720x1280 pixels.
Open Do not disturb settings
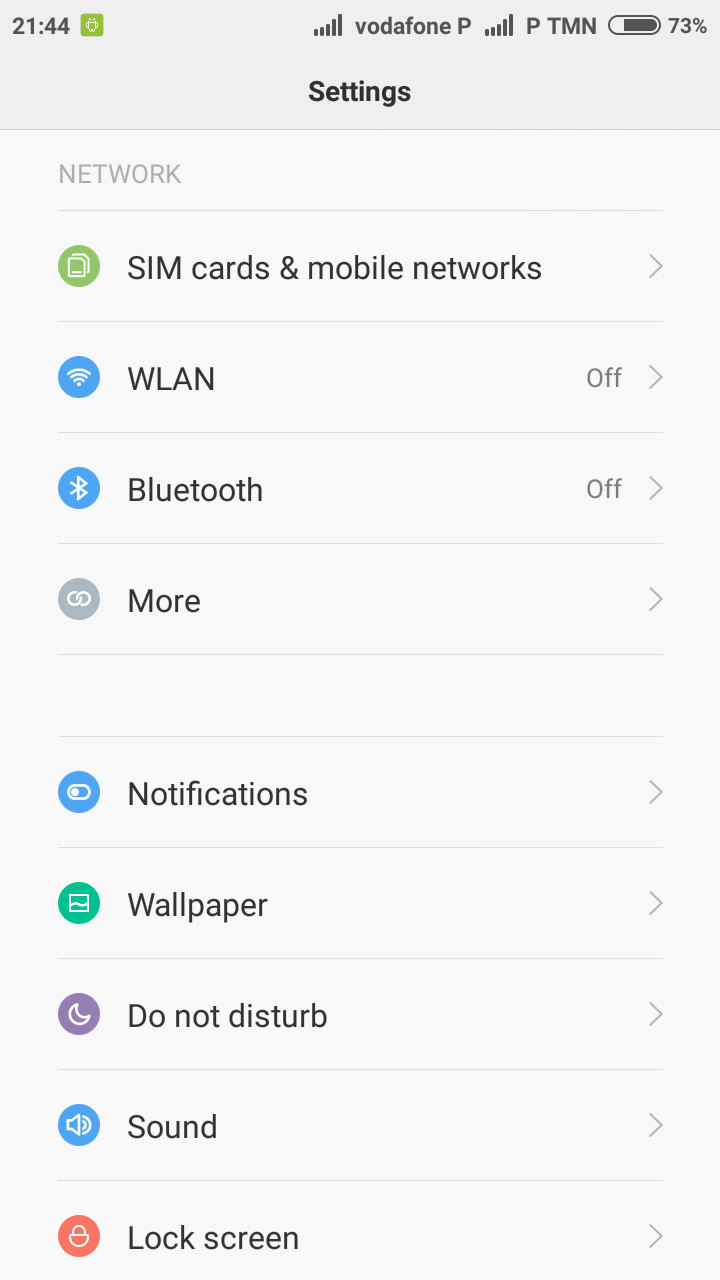360,1015
